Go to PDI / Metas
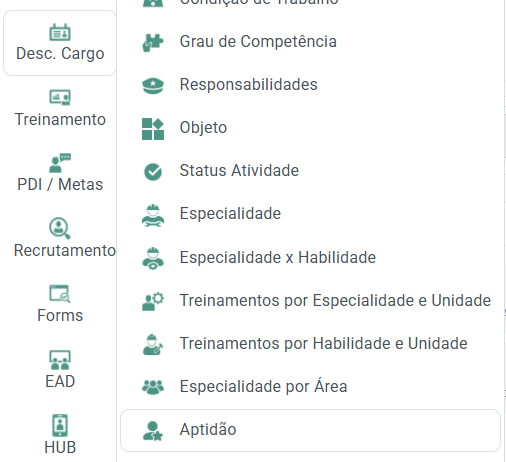 coord(60,173)
